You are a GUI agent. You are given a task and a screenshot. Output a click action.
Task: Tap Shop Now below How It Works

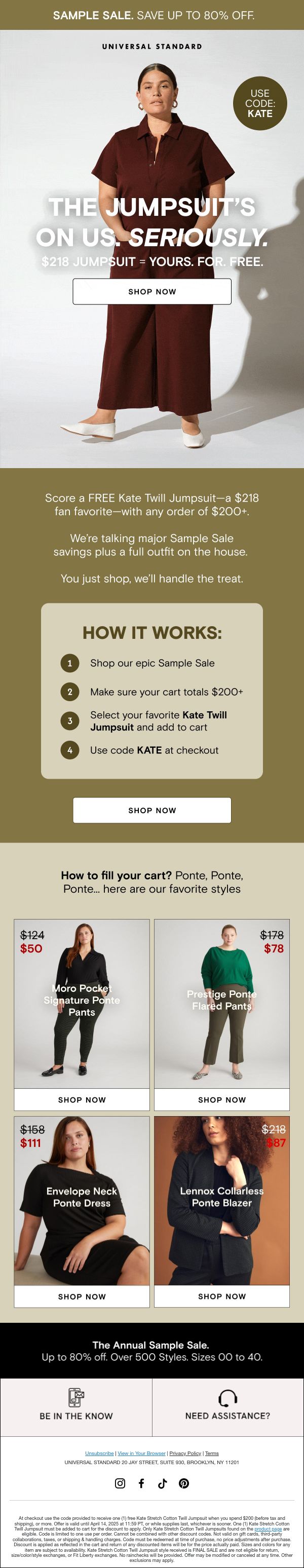point(151,810)
